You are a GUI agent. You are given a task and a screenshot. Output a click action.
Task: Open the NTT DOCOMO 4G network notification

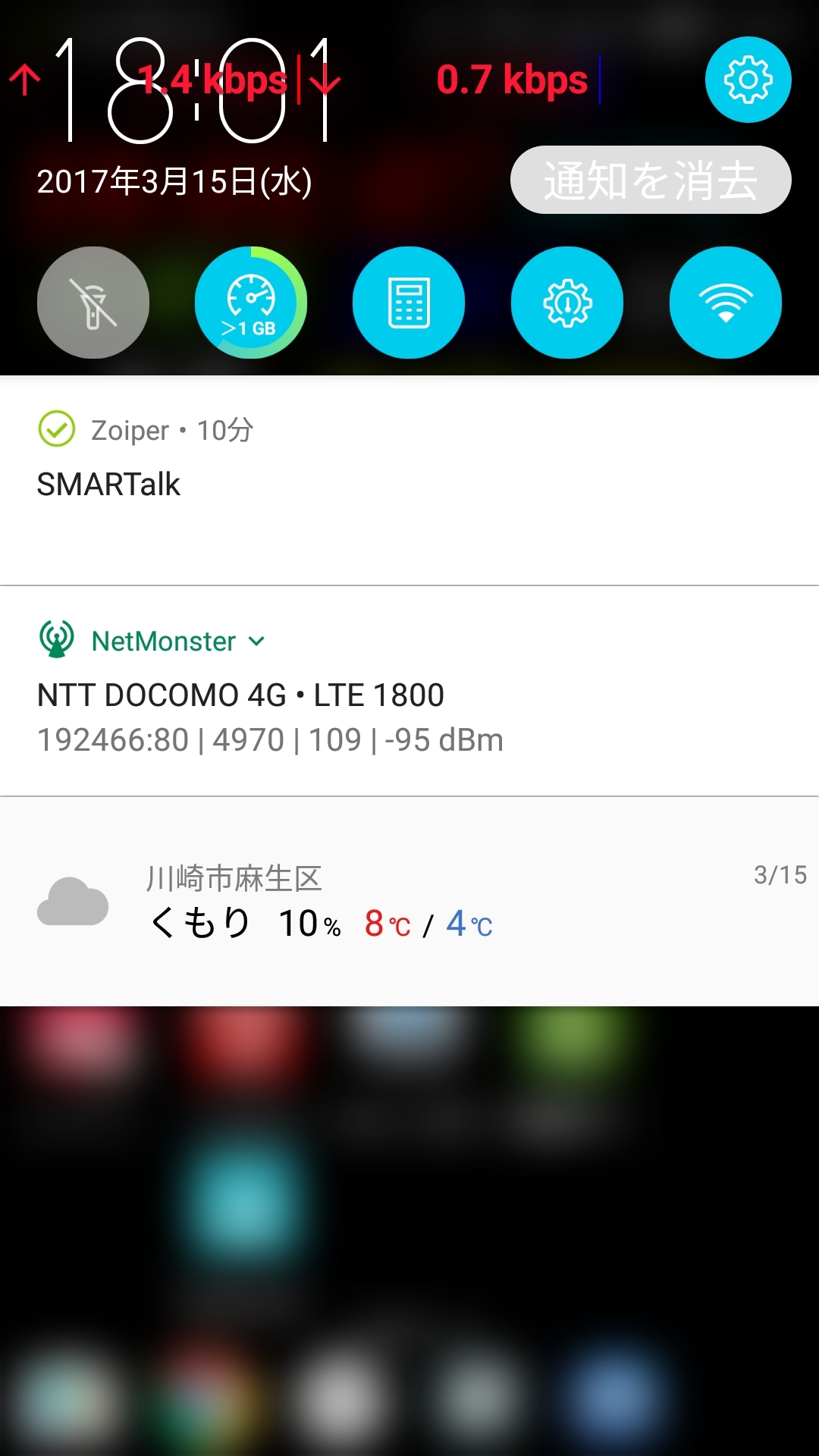pos(409,713)
